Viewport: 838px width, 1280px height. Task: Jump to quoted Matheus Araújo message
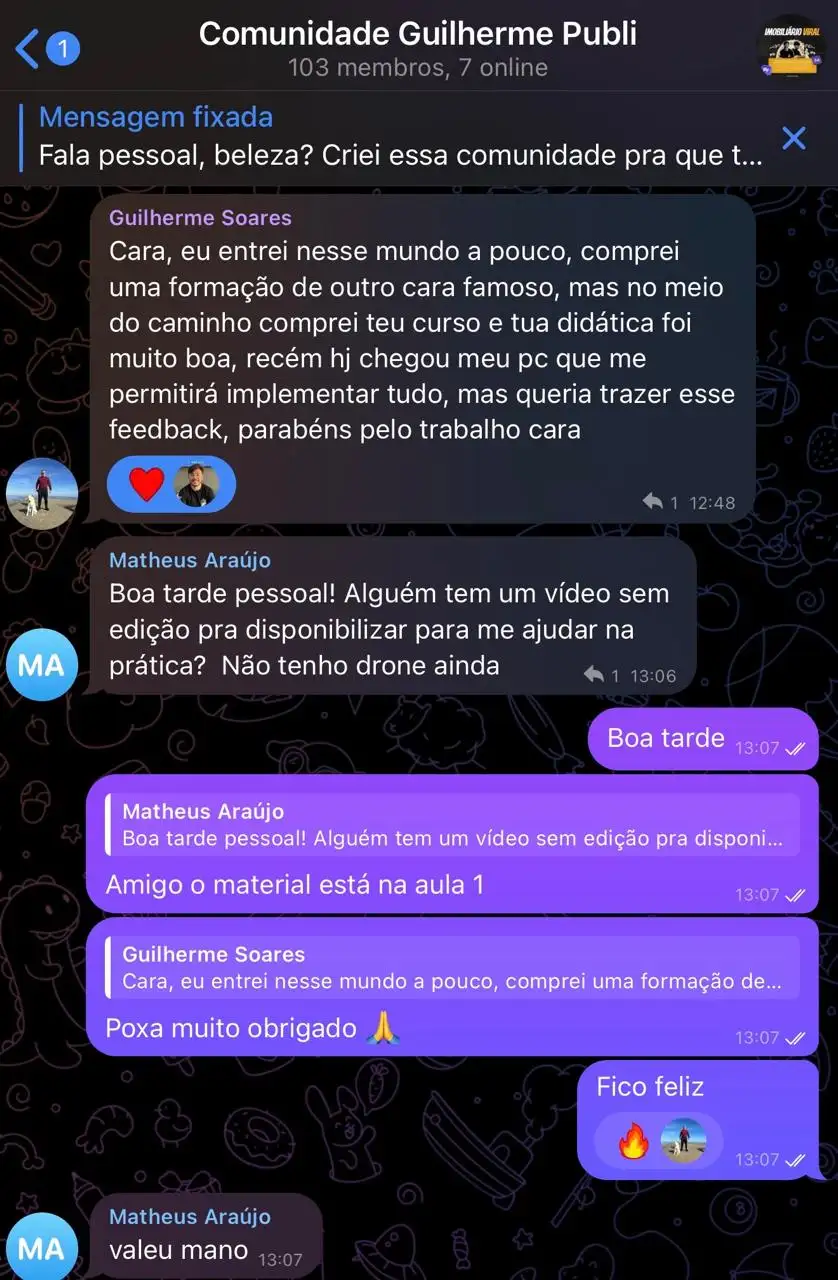(452, 825)
